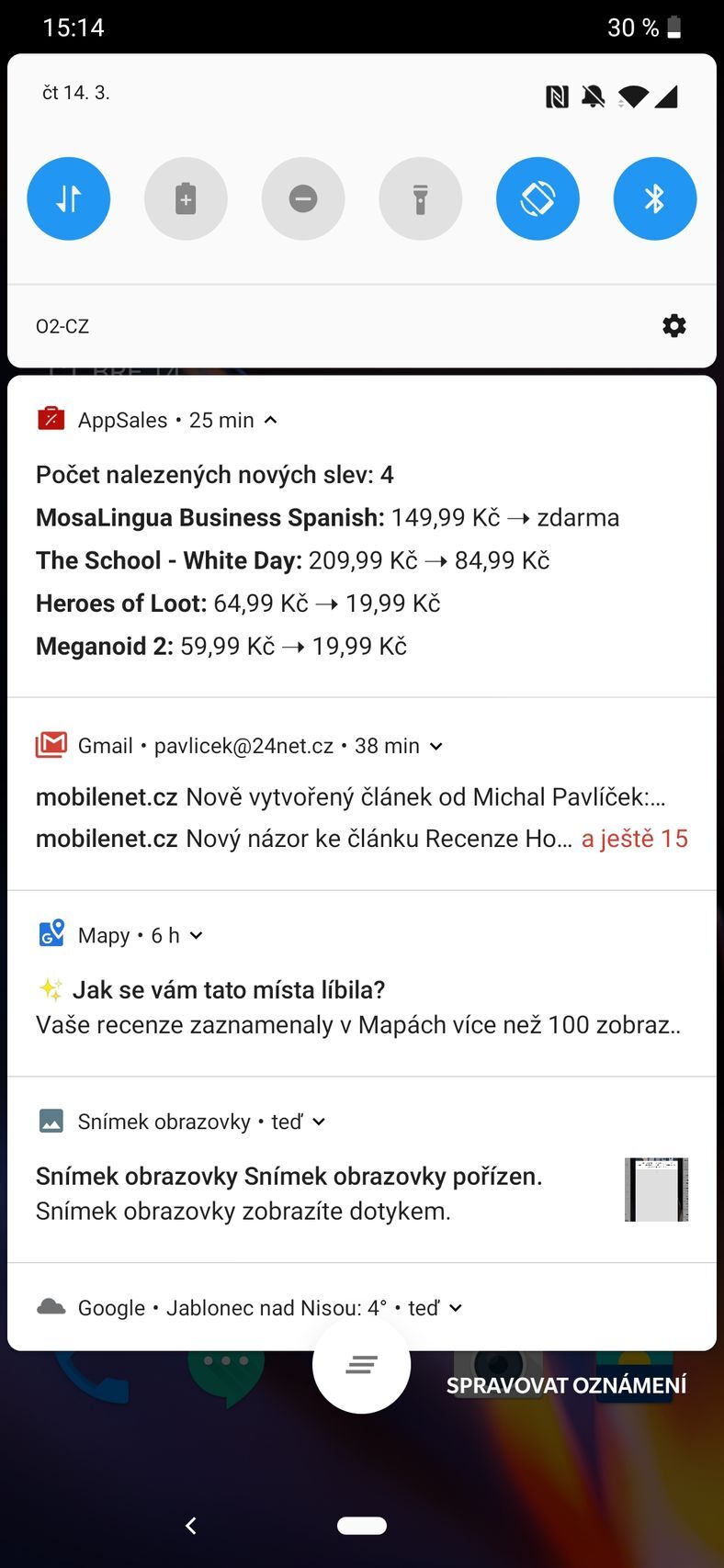Expand the Snímek obrazovky notification
The image size is (724, 1568).
click(319, 1122)
